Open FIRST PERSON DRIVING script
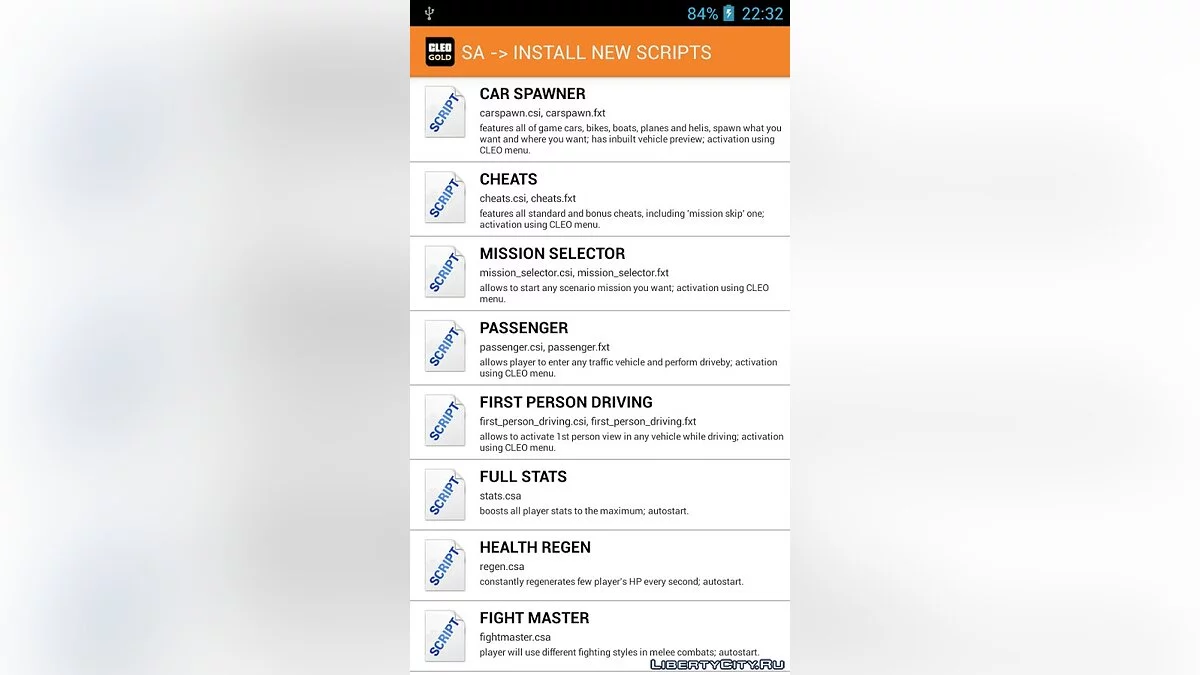Image resolution: width=1200 pixels, height=675 pixels. coord(600,423)
